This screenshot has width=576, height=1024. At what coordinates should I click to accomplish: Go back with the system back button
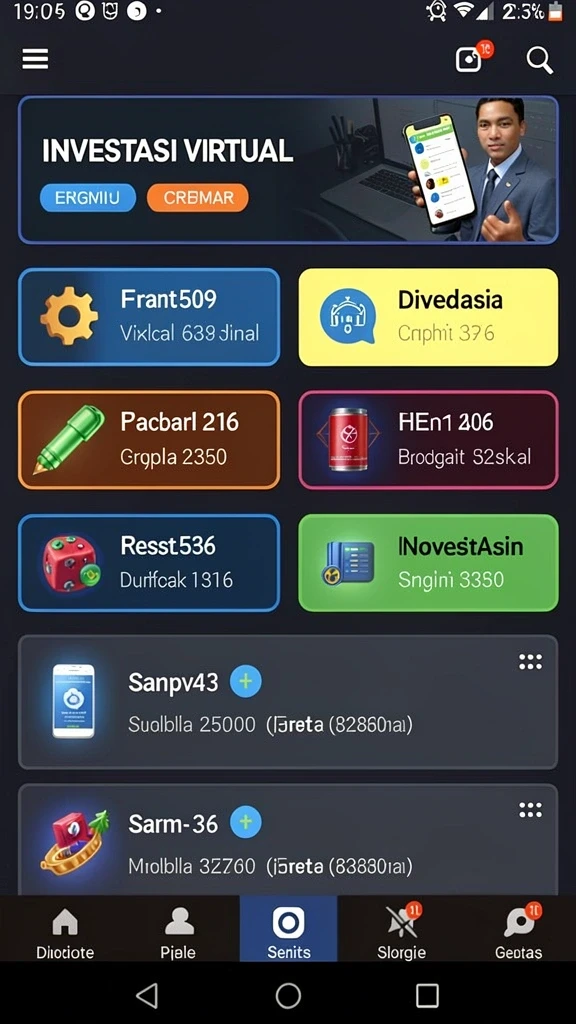point(148,996)
